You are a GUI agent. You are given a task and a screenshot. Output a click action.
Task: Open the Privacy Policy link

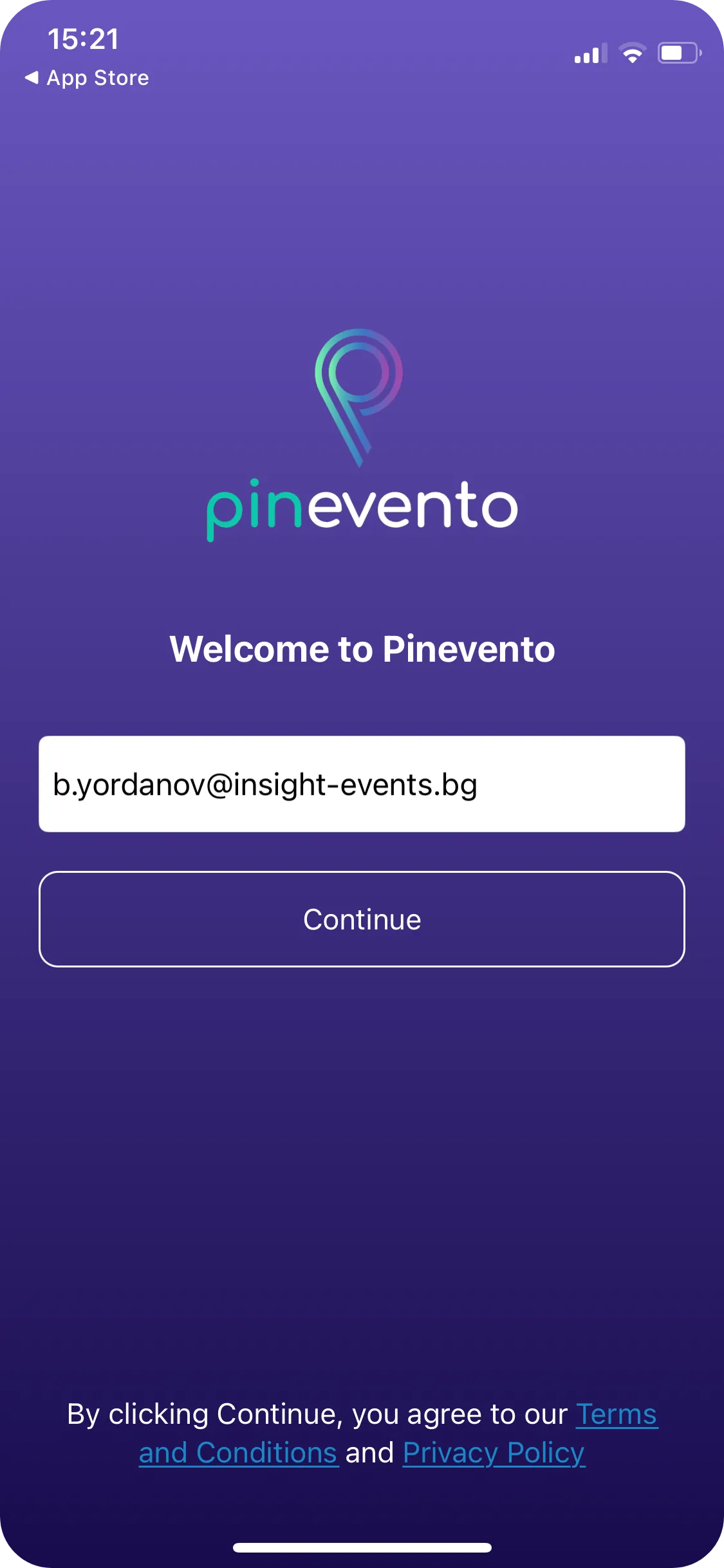[x=494, y=1453]
